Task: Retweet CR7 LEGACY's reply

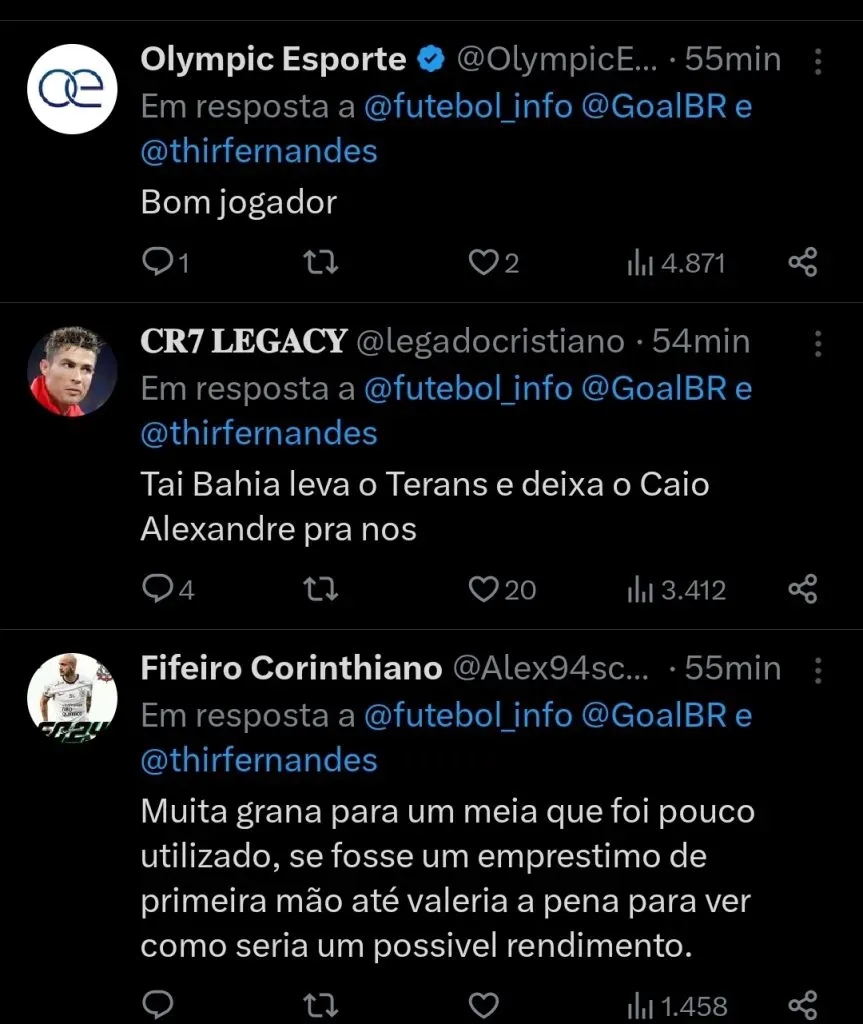Action: click(x=320, y=589)
